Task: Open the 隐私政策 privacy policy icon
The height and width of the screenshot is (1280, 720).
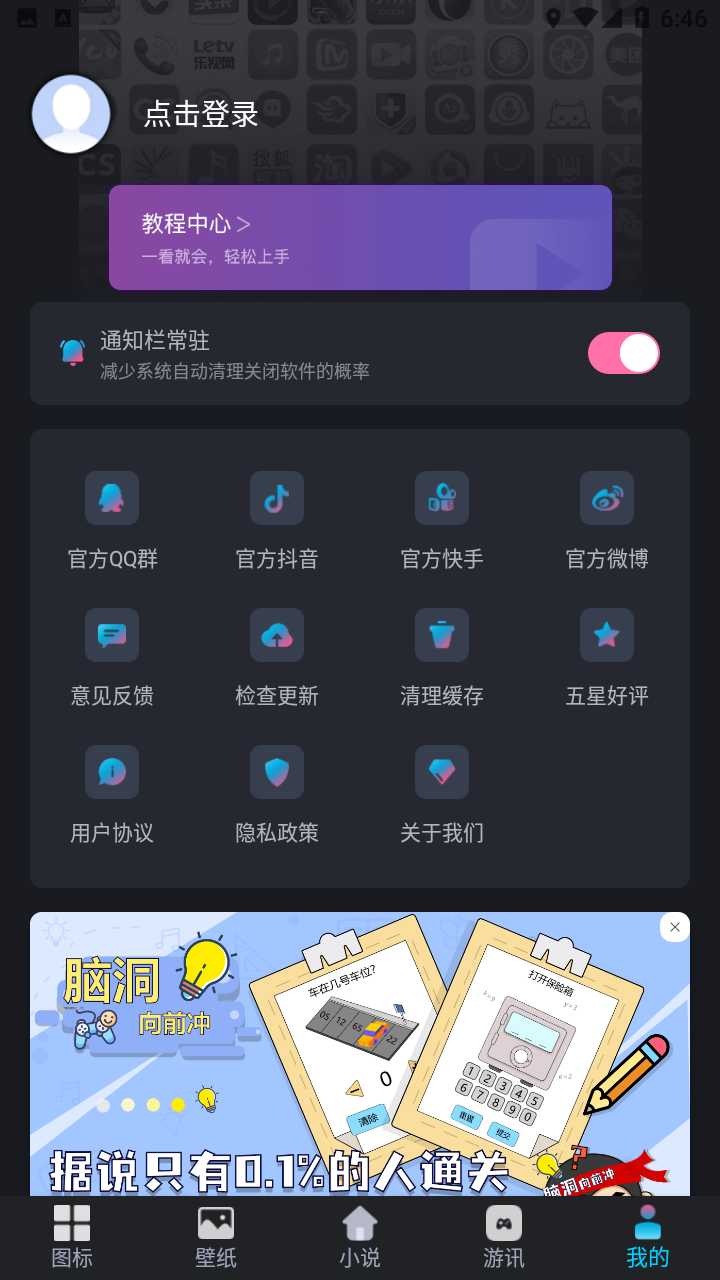Action: (x=276, y=772)
